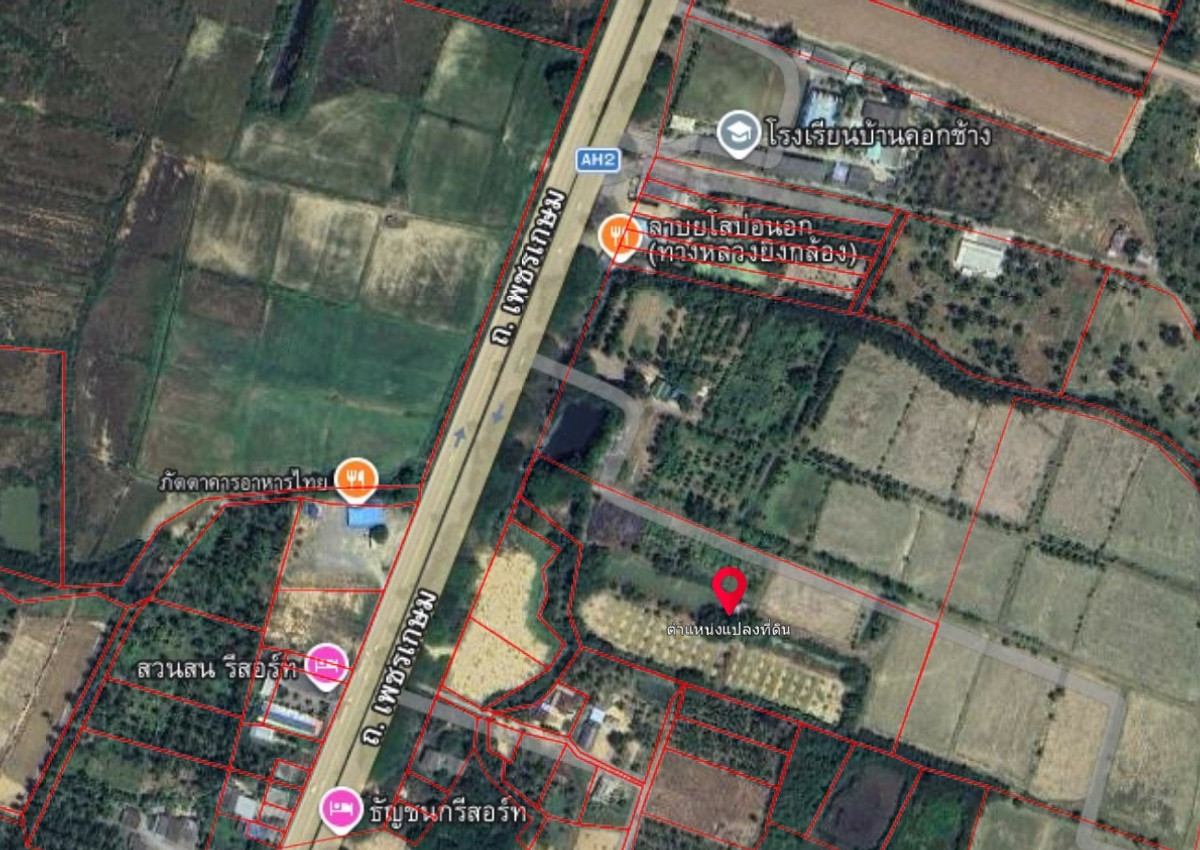Open the โรงเรียนบ้านคอกช้าง school marker
The width and height of the screenshot is (1200, 850).
point(739,132)
